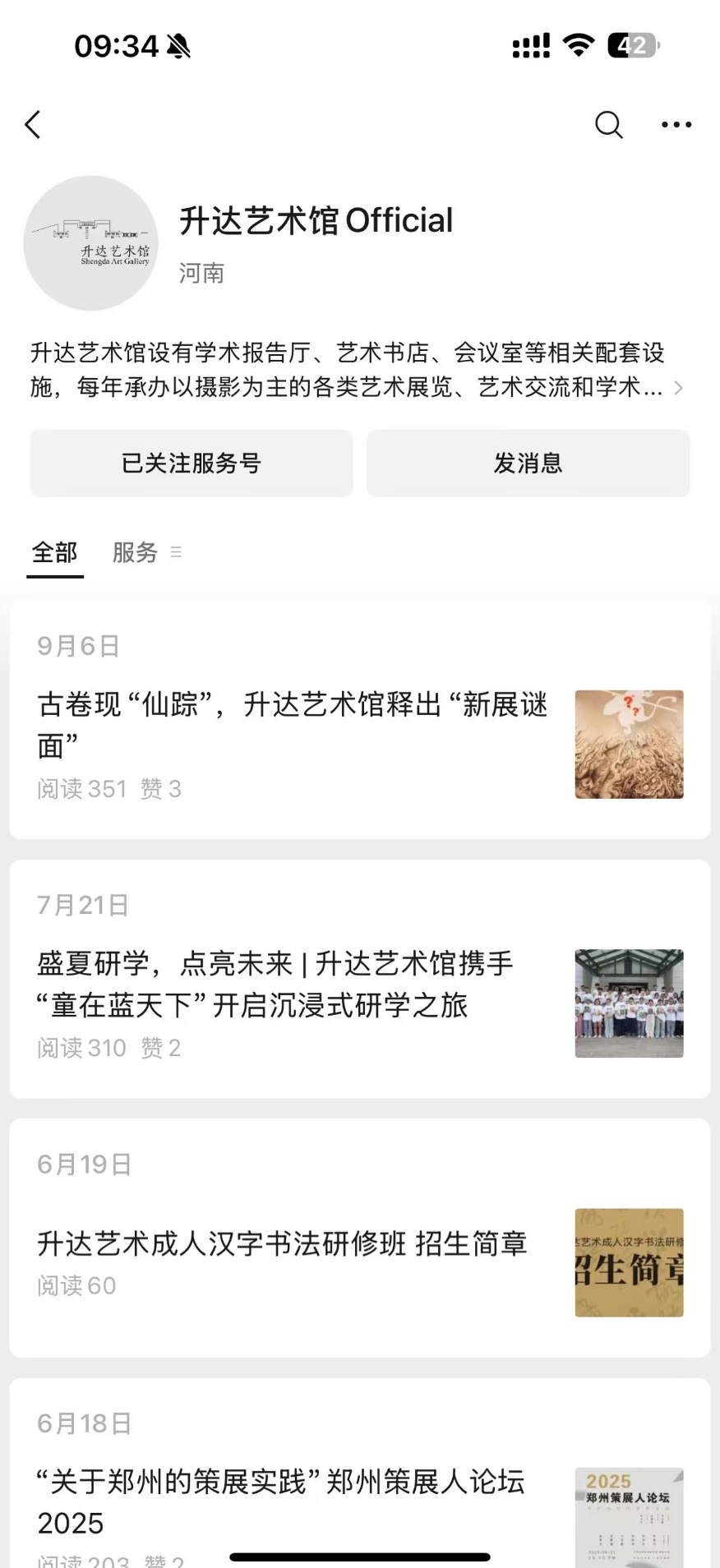Switch to the 全部 tab
This screenshot has height=1568, width=720.
(55, 552)
